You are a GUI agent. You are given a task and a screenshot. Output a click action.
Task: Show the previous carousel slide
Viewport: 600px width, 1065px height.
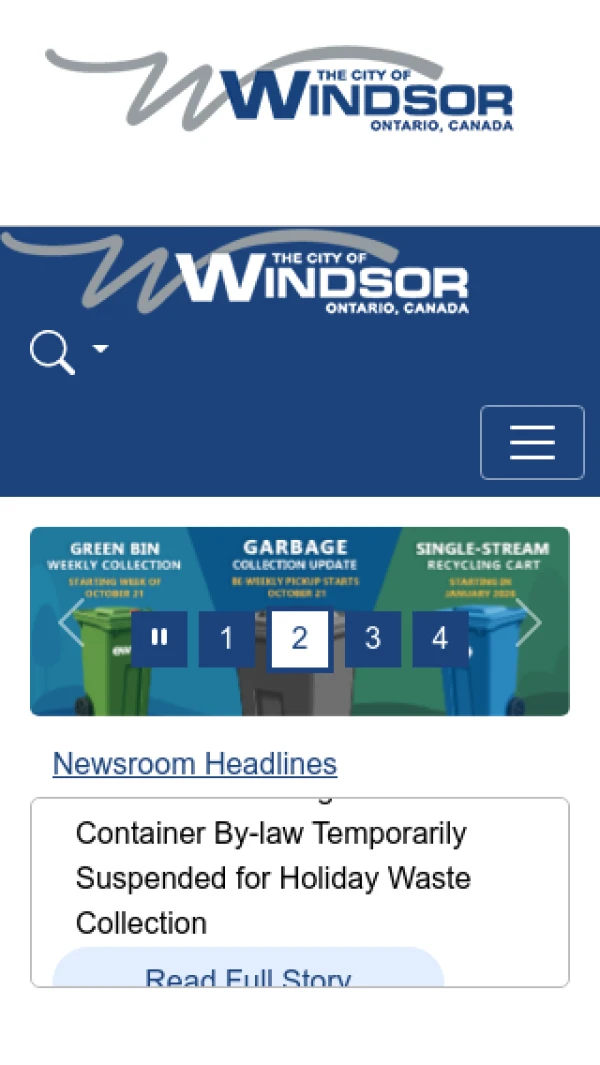70,623
